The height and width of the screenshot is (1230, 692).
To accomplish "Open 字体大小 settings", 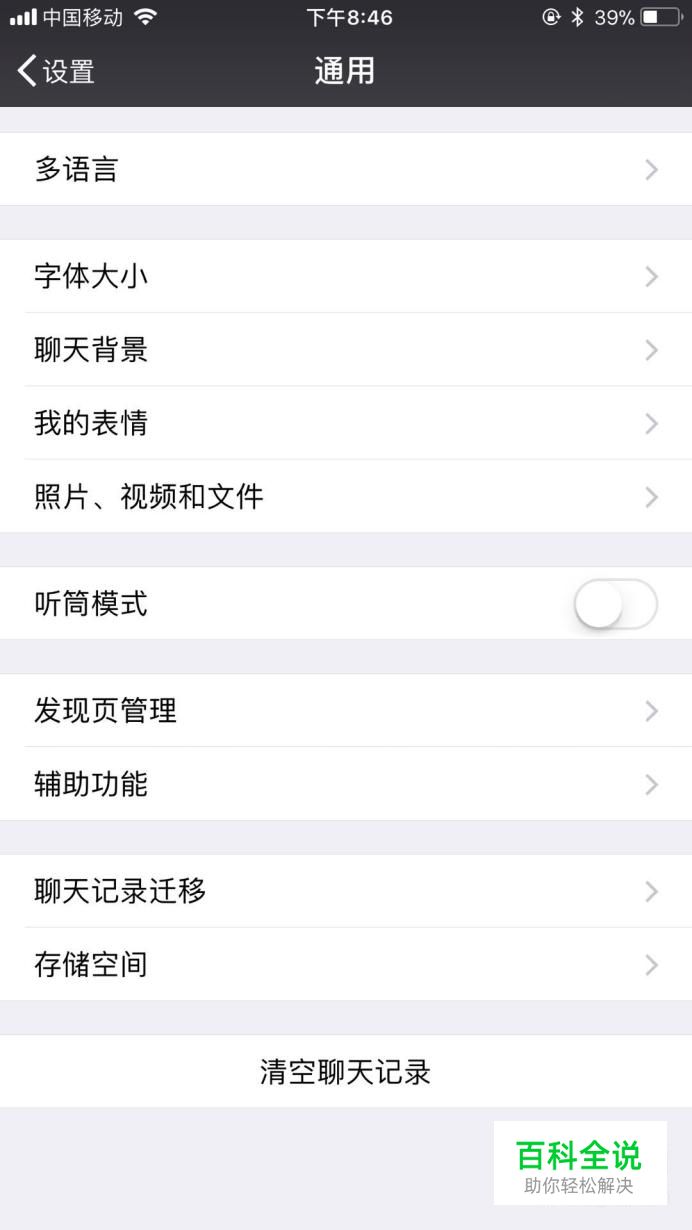I will [x=346, y=276].
